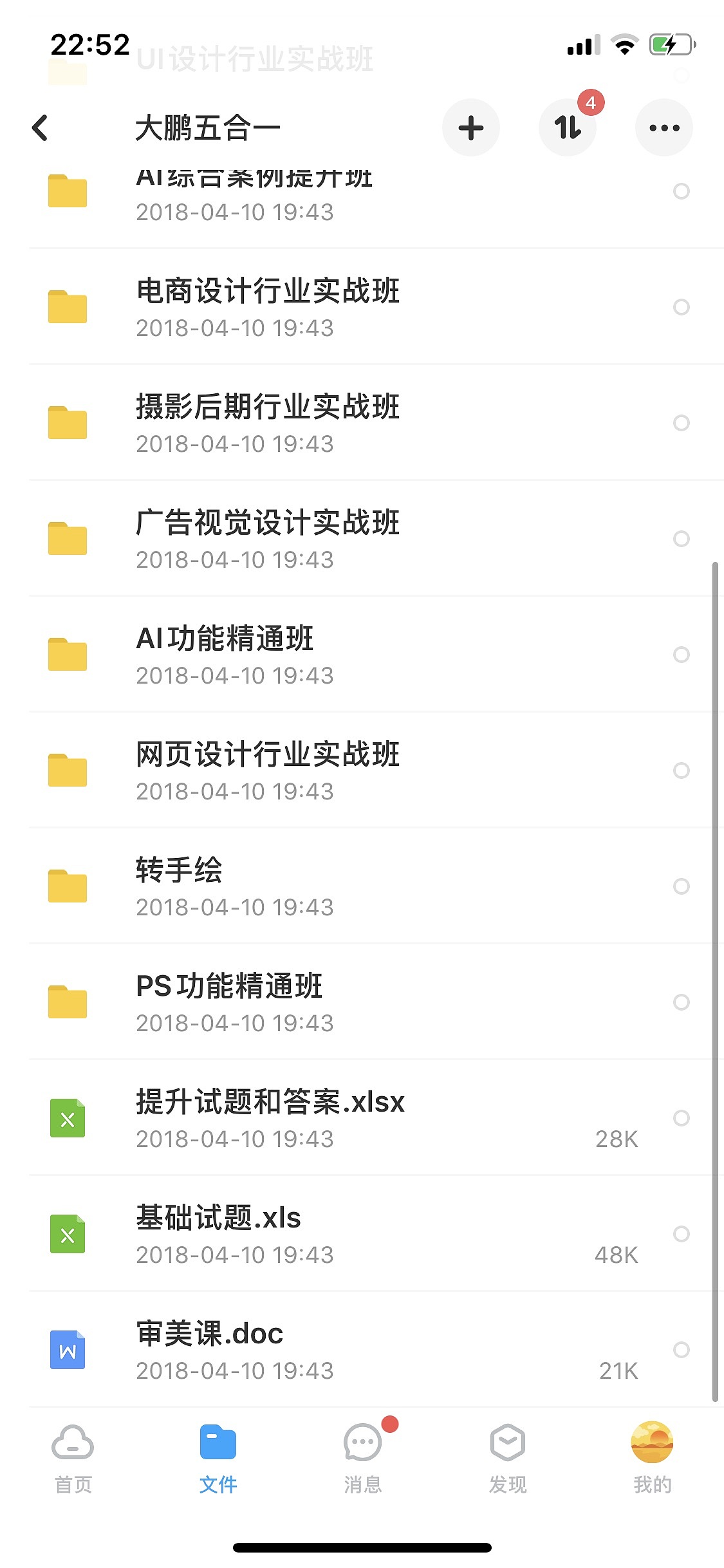Open the transfer list icon
Screen dimensions: 724x1568
point(568,127)
